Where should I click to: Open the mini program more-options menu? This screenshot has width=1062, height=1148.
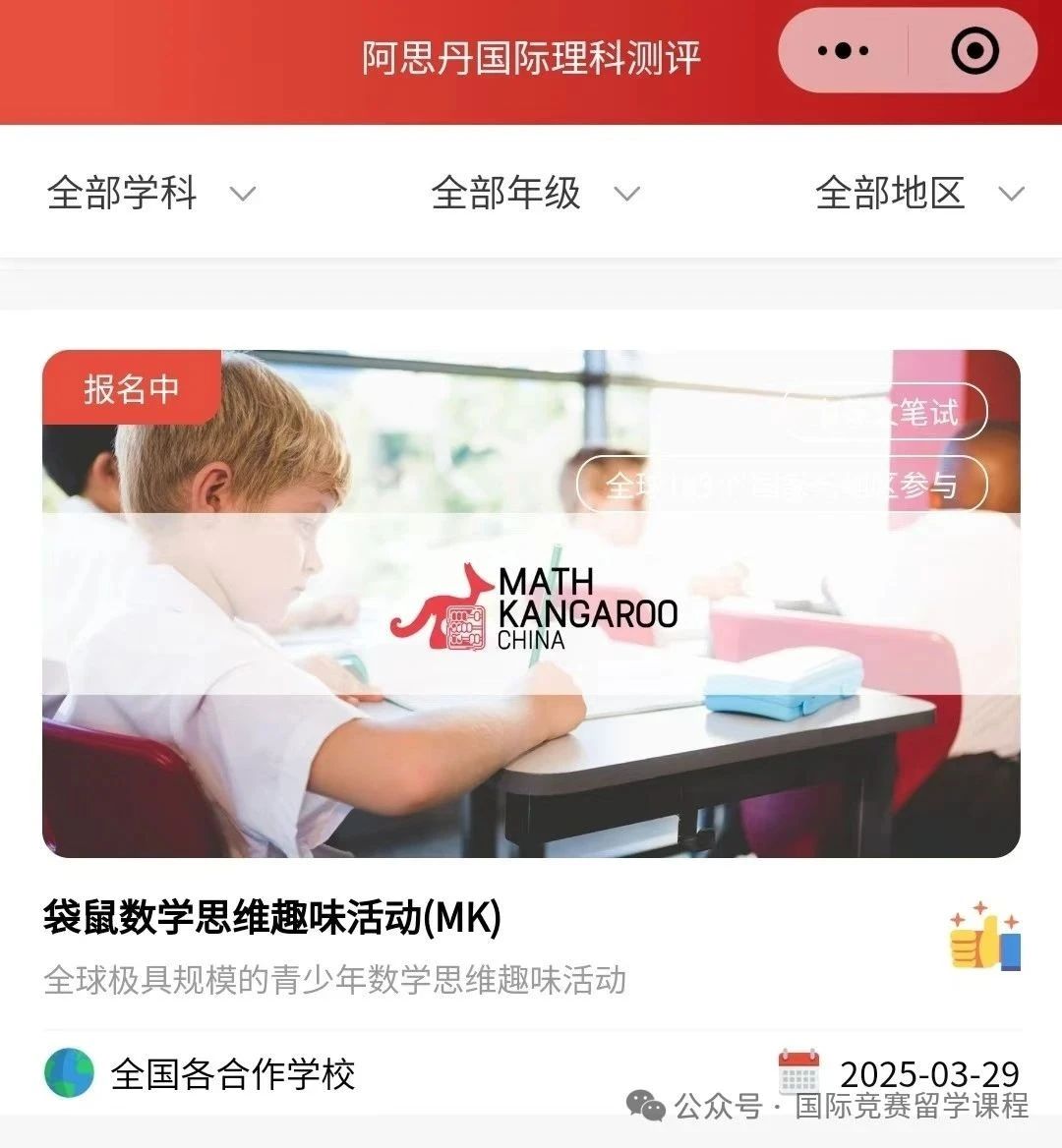pyautogui.click(x=843, y=51)
